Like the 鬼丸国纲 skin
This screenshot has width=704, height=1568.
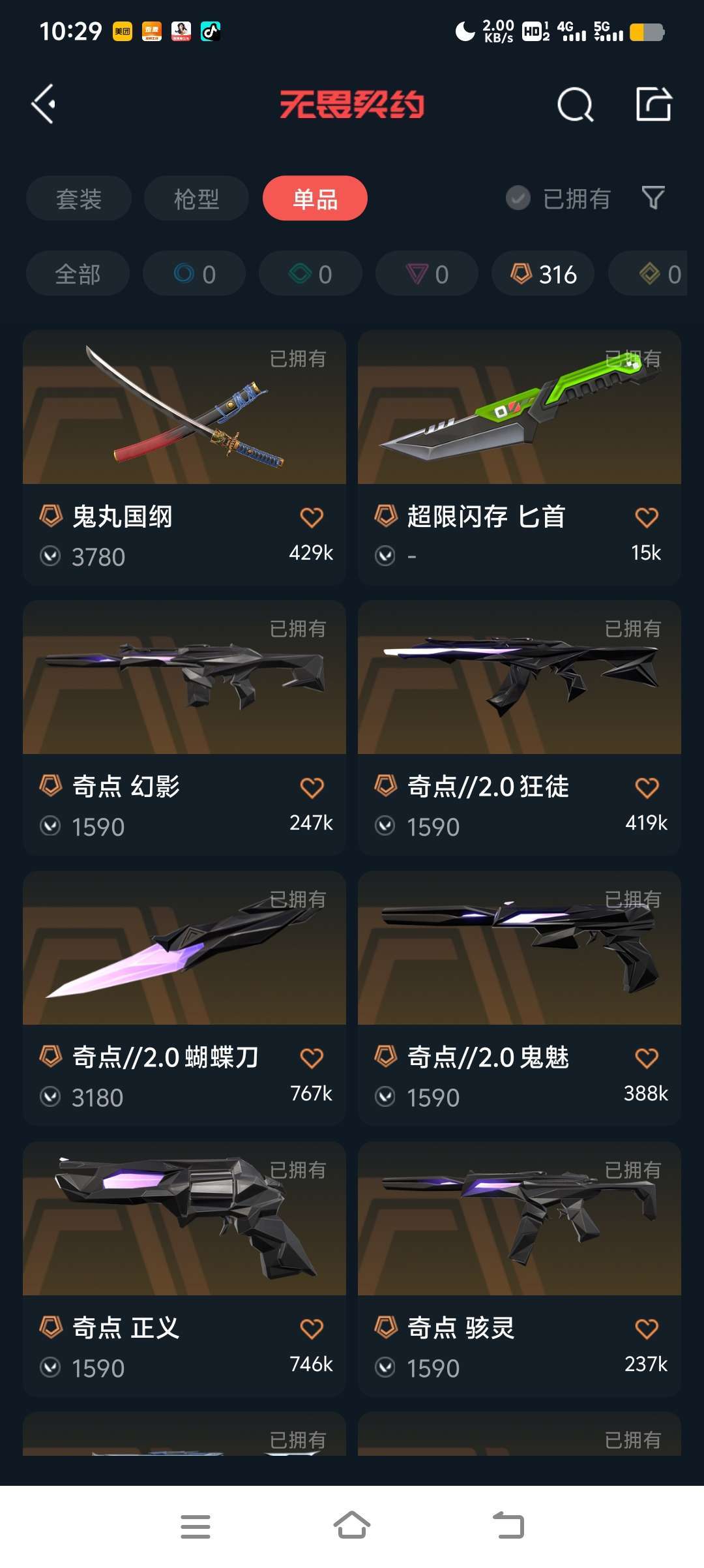click(x=312, y=517)
